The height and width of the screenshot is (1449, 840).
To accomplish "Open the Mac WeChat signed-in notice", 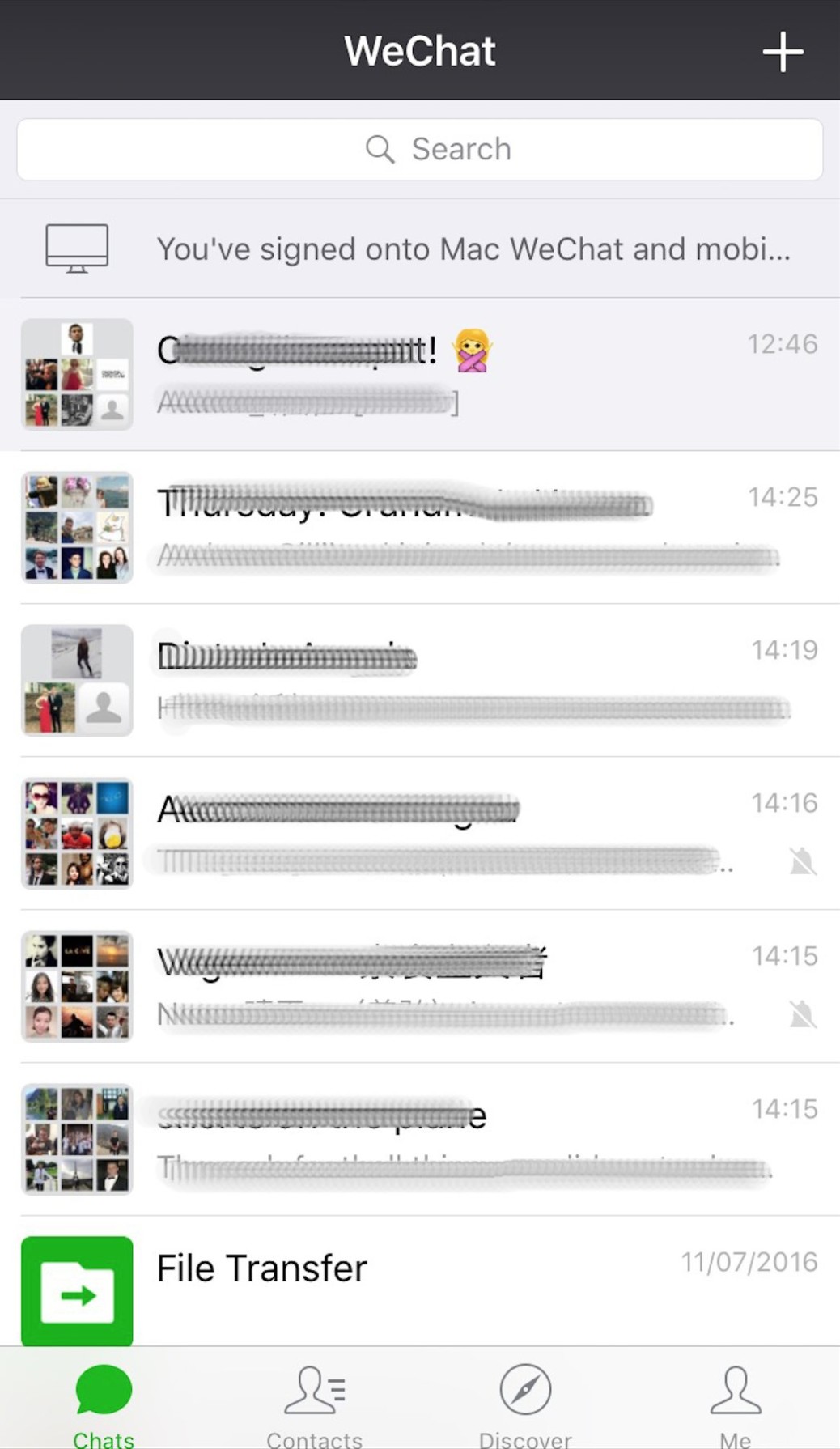I will [420, 249].
